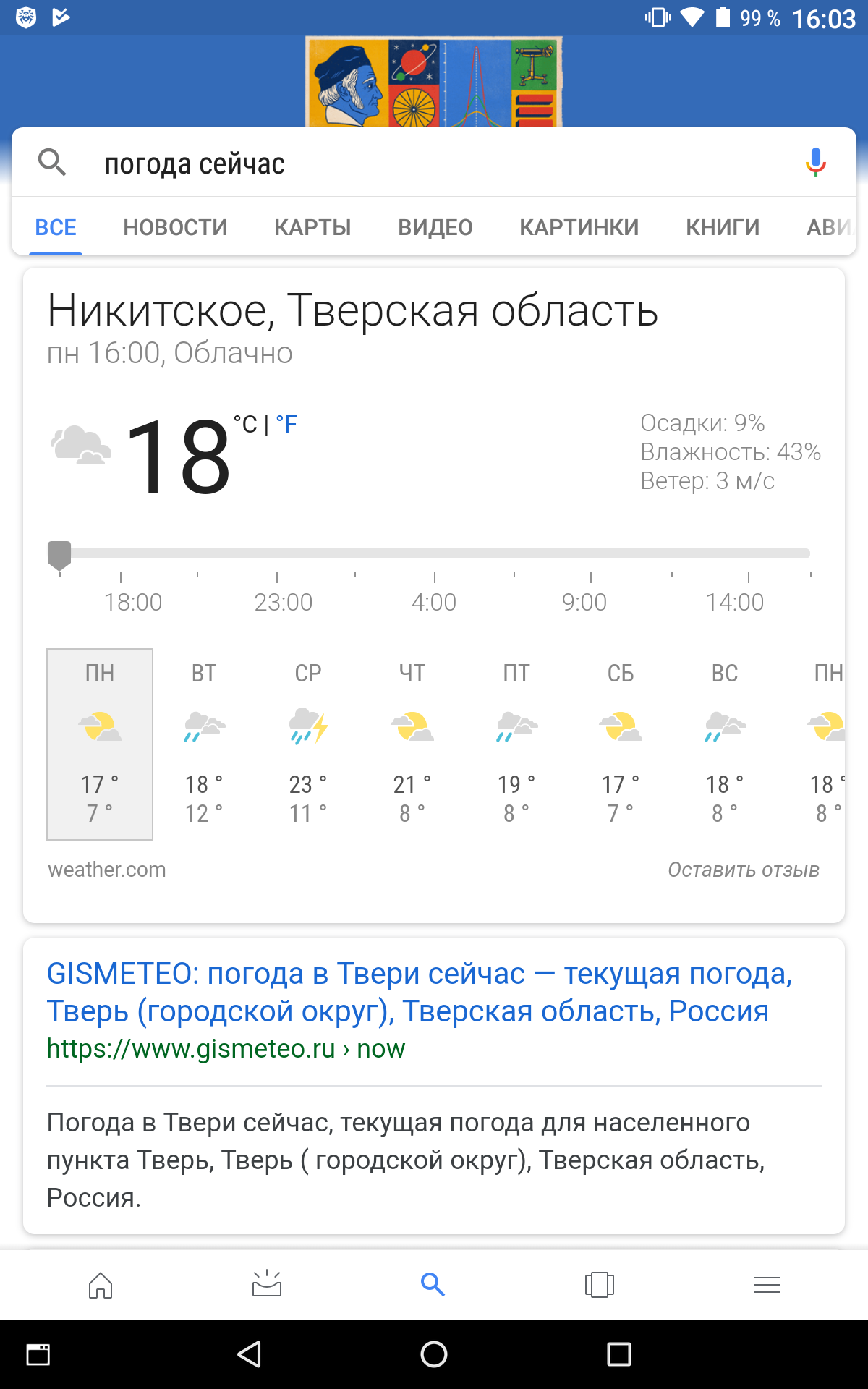This screenshot has height=1389, width=868.
Task: Select the КАРТИНКИ tab
Action: point(579,227)
